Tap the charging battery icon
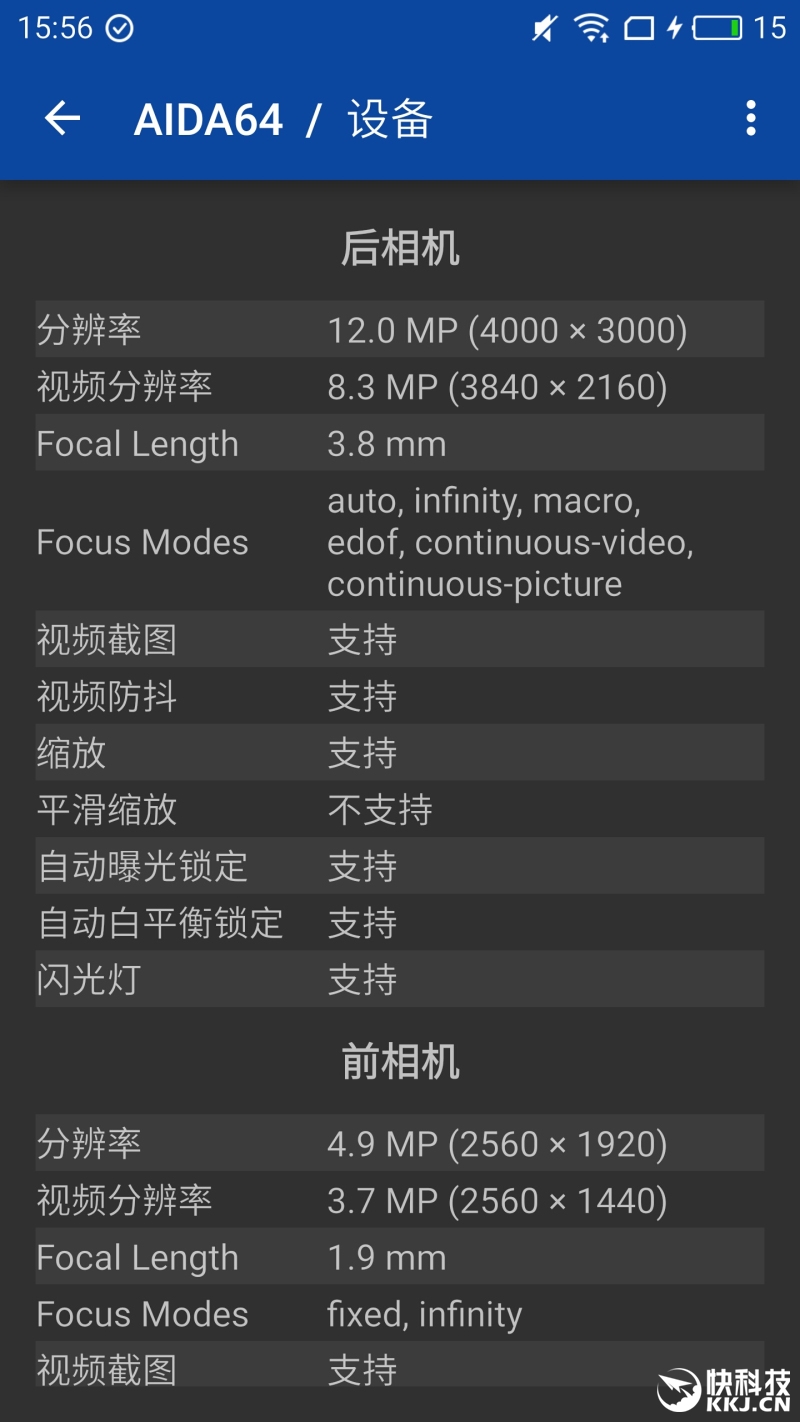The height and width of the screenshot is (1422, 800). 718,28
